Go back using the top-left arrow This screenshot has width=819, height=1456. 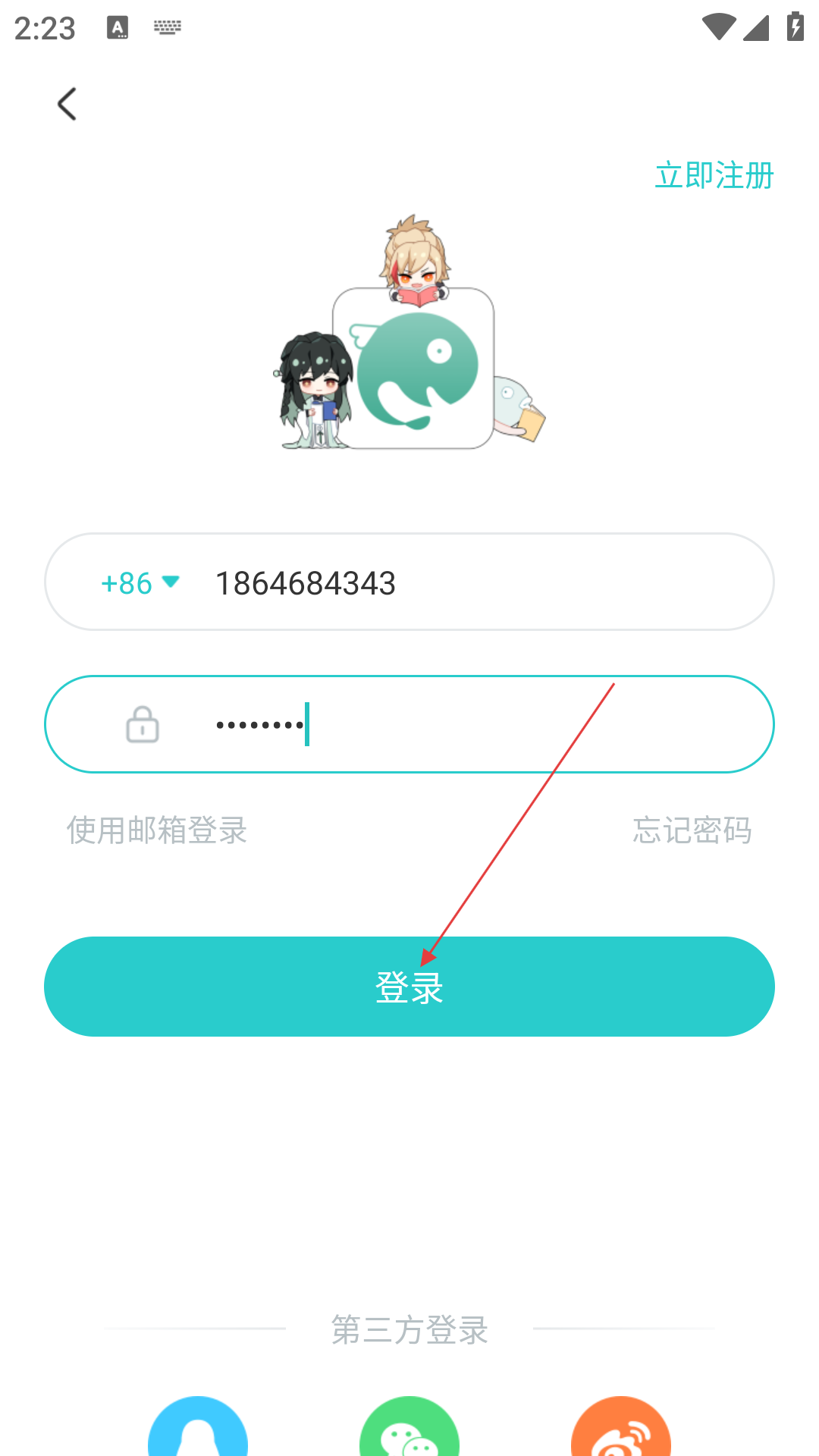coord(67,104)
